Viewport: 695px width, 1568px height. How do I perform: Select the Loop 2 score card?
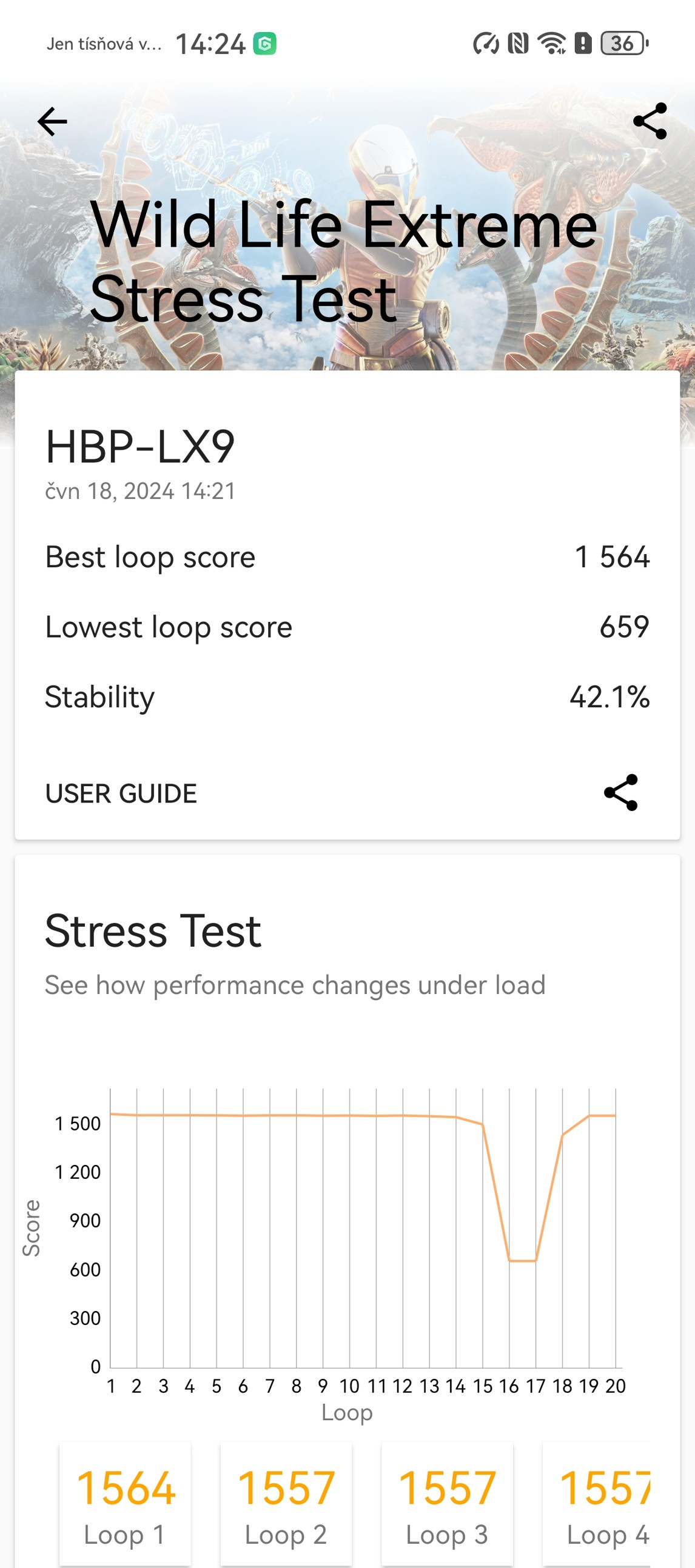tap(286, 1504)
